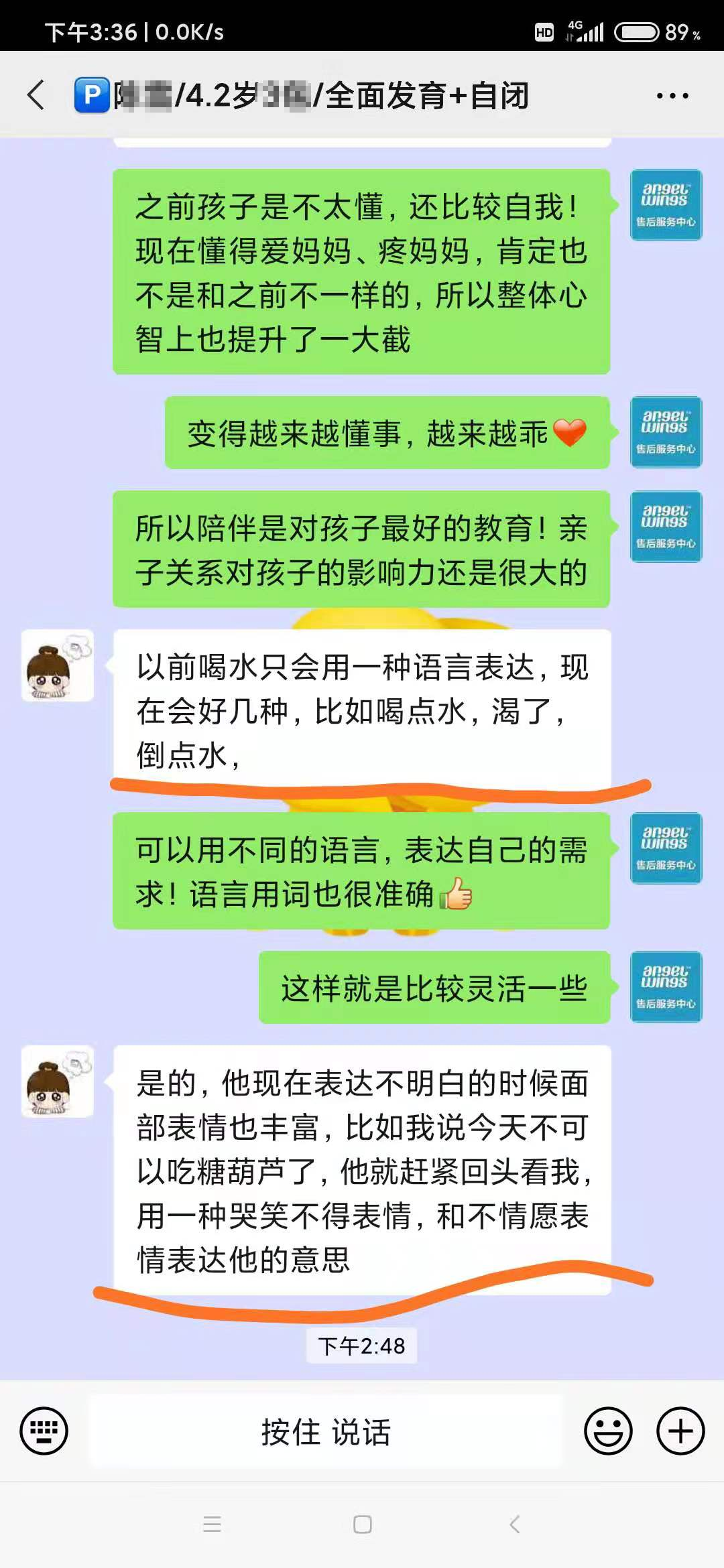Open the plus attachment menu
724x1568 pixels.
click(680, 1431)
